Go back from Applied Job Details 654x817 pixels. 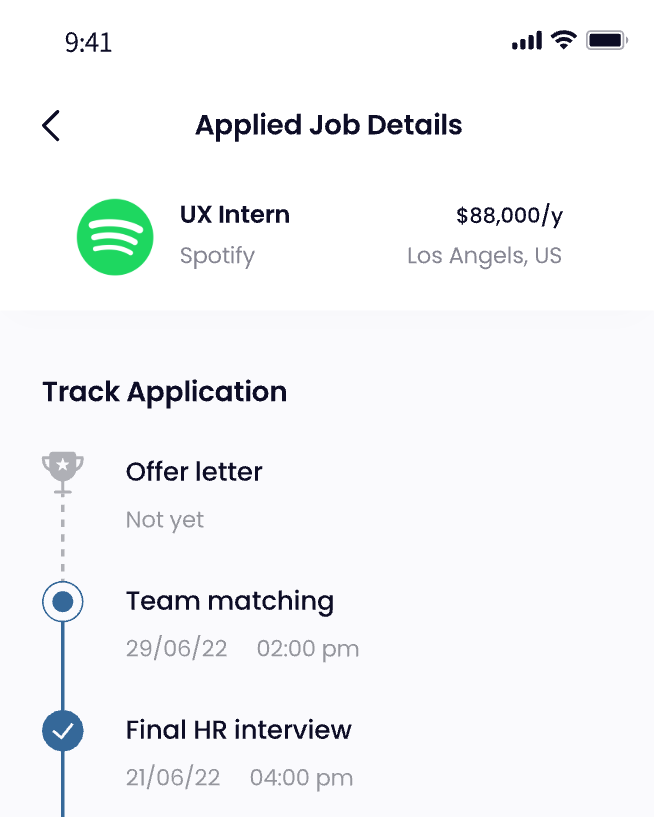click(x=51, y=126)
